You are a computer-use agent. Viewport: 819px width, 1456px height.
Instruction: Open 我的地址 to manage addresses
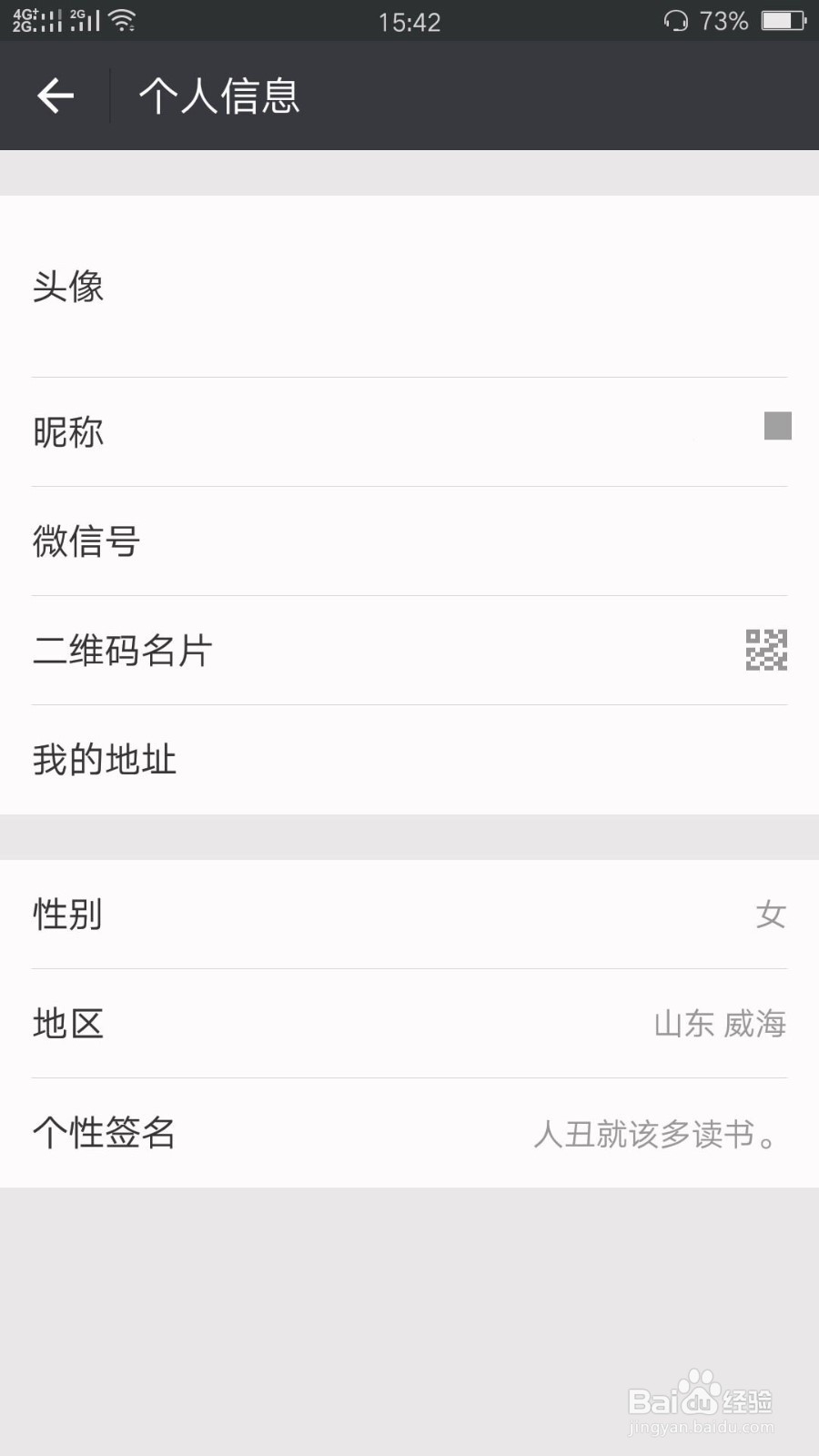click(409, 760)
